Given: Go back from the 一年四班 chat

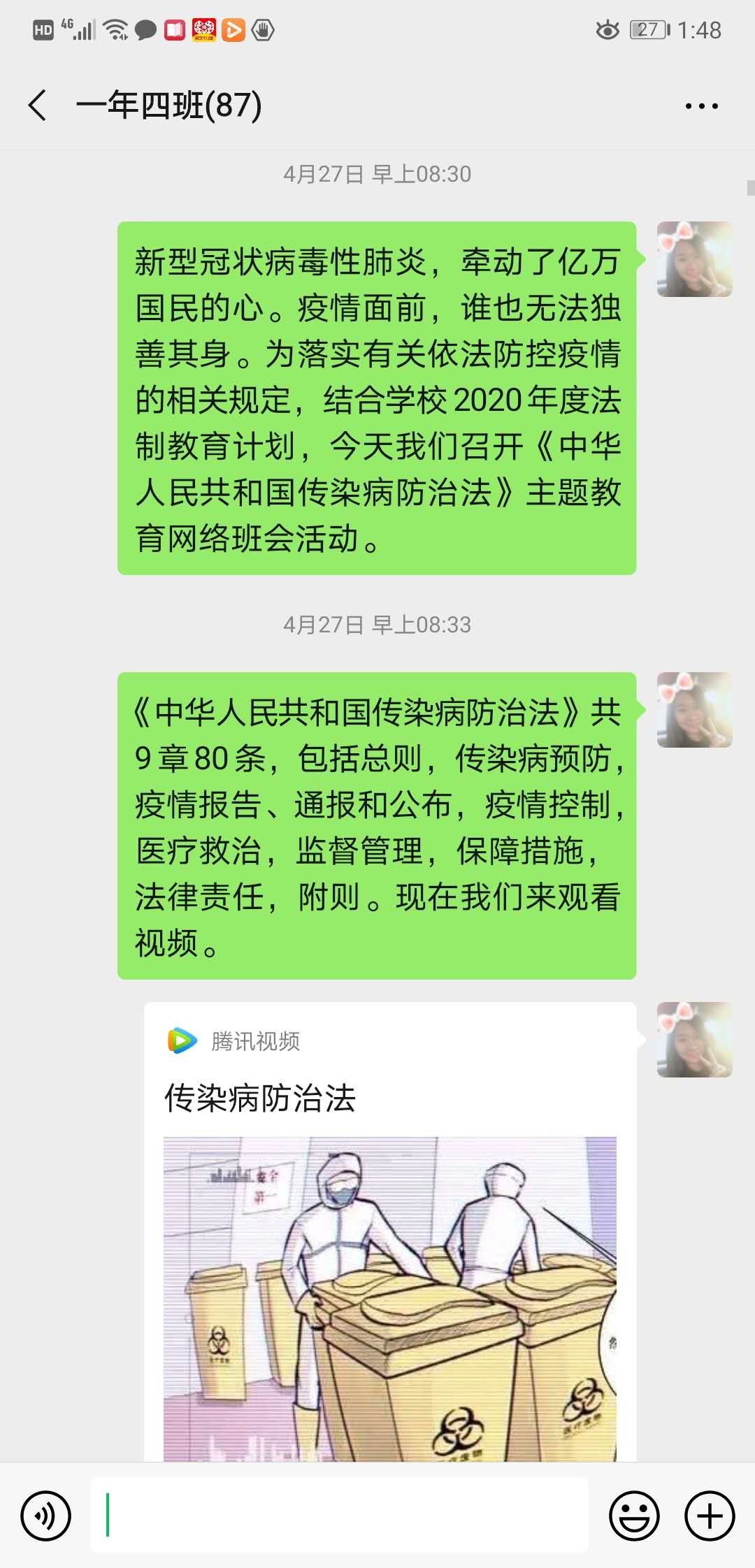Looking at the screenshot, I should pyautogui.click(x=38, y=106).
